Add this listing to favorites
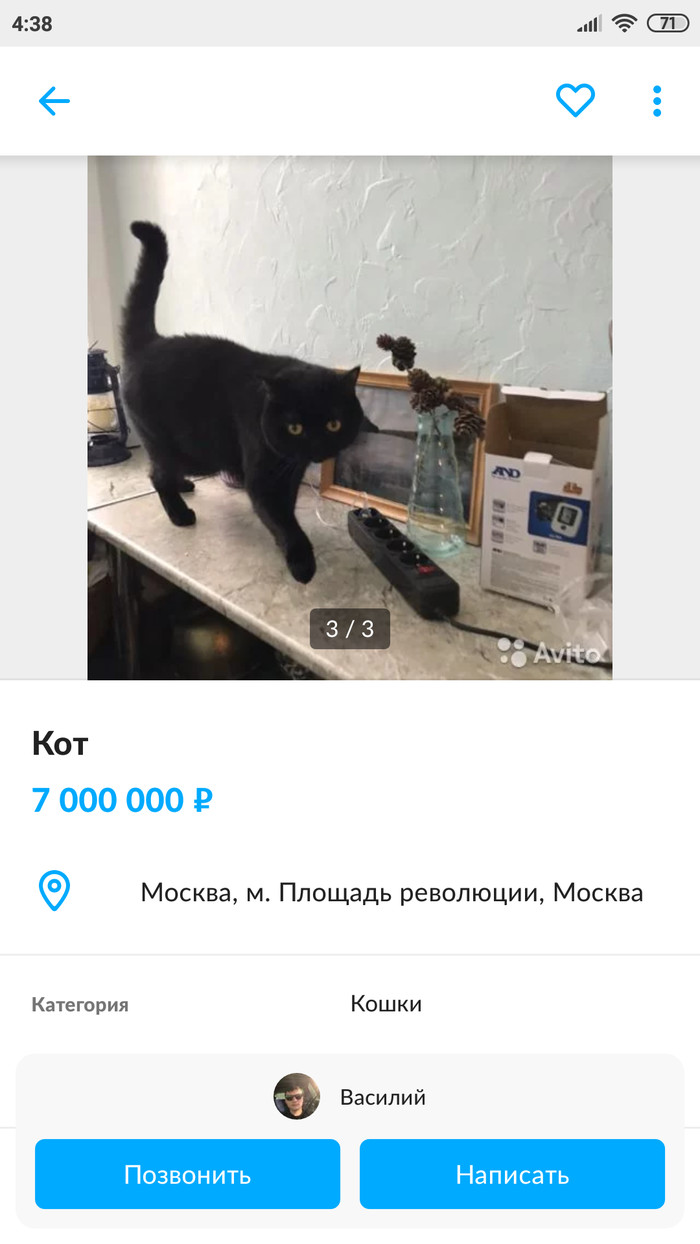 (575, 101)
